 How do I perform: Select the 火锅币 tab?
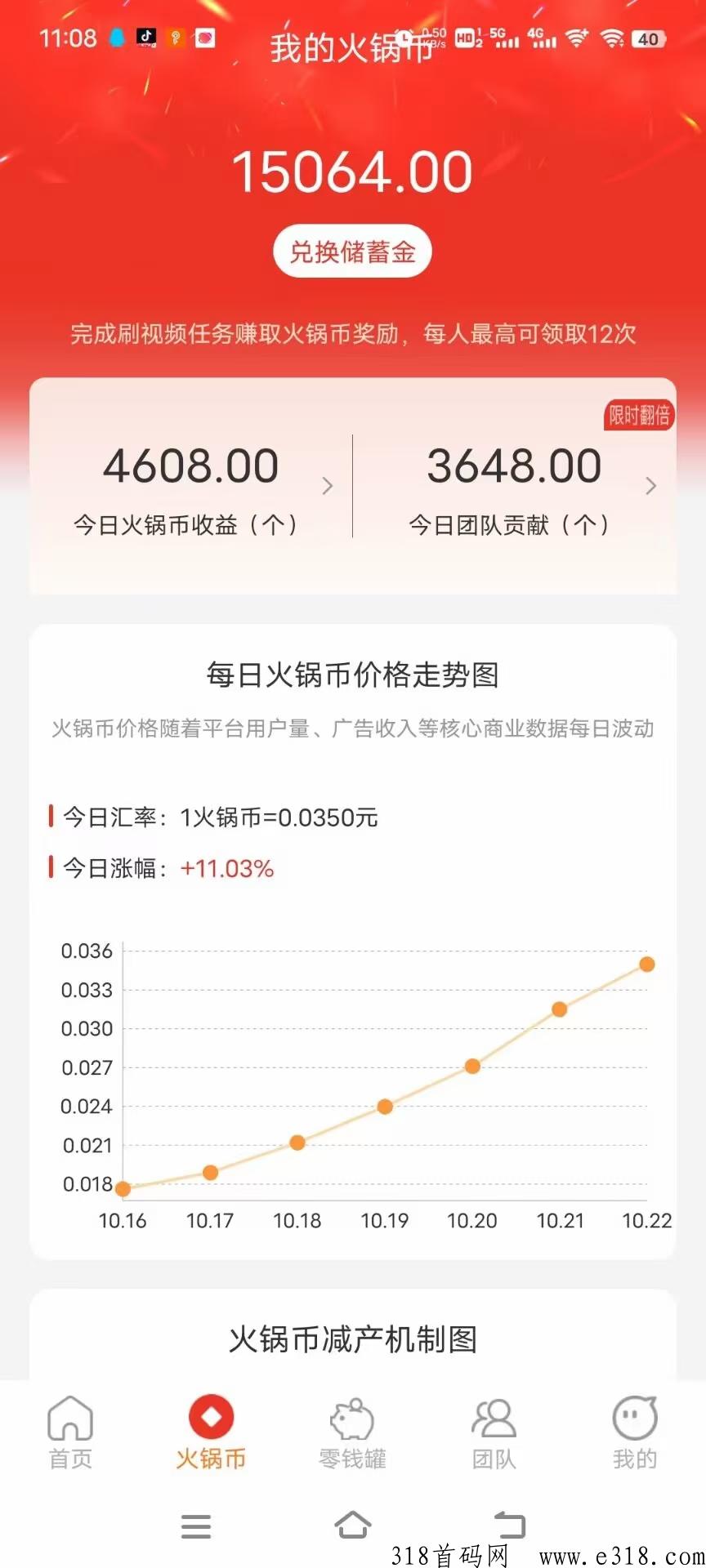(x=211, y=1432)
